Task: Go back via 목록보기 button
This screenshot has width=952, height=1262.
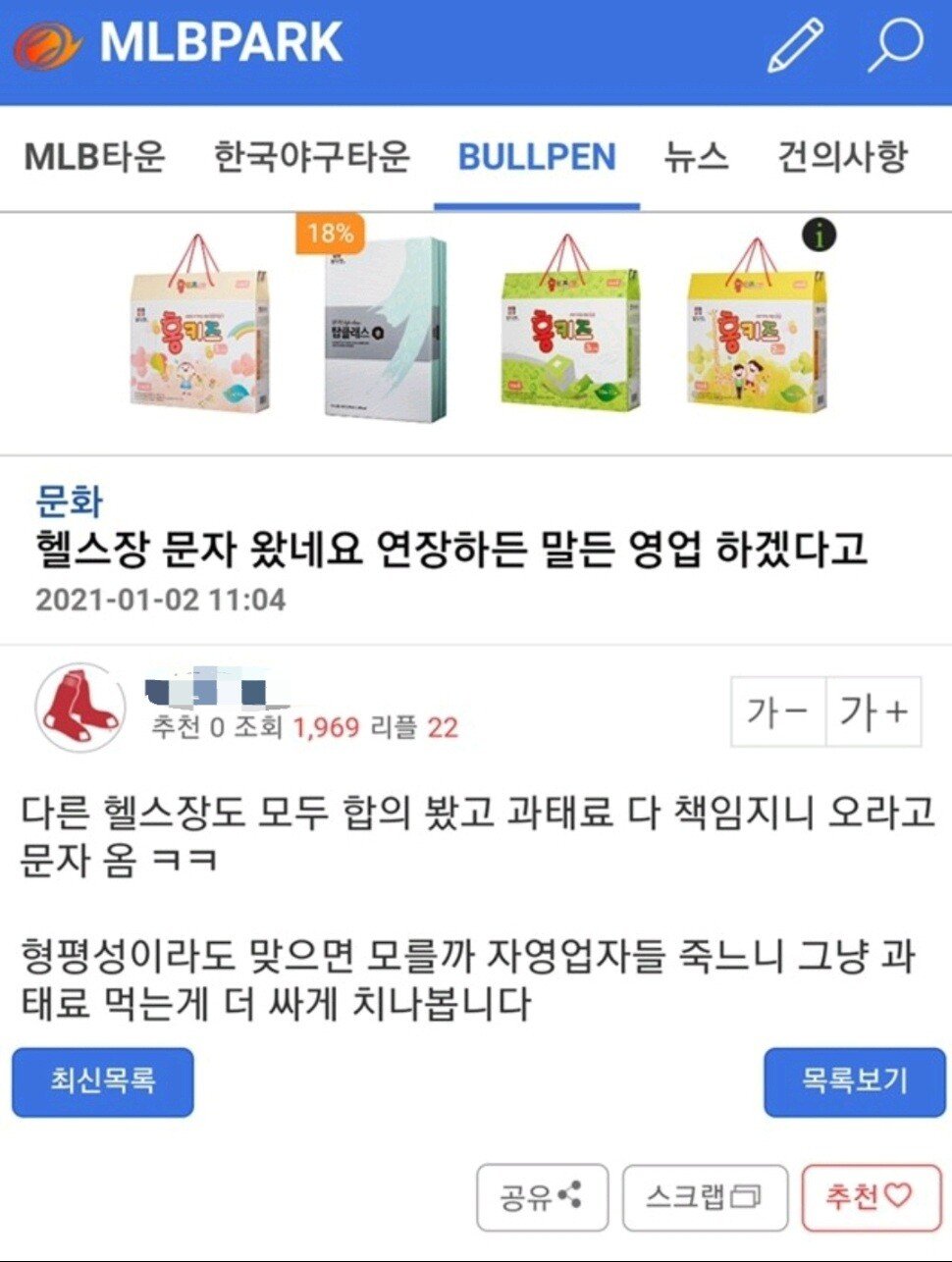Action: pyautogui.click(x=854, y=1081)
